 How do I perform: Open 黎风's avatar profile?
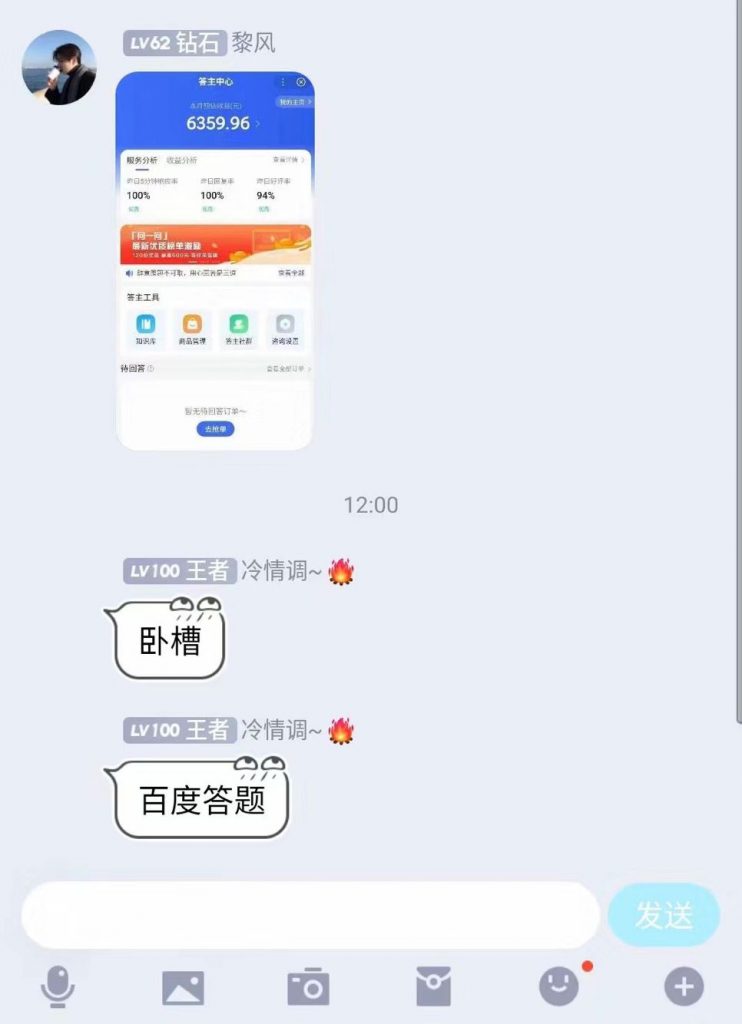pos(59,67)
